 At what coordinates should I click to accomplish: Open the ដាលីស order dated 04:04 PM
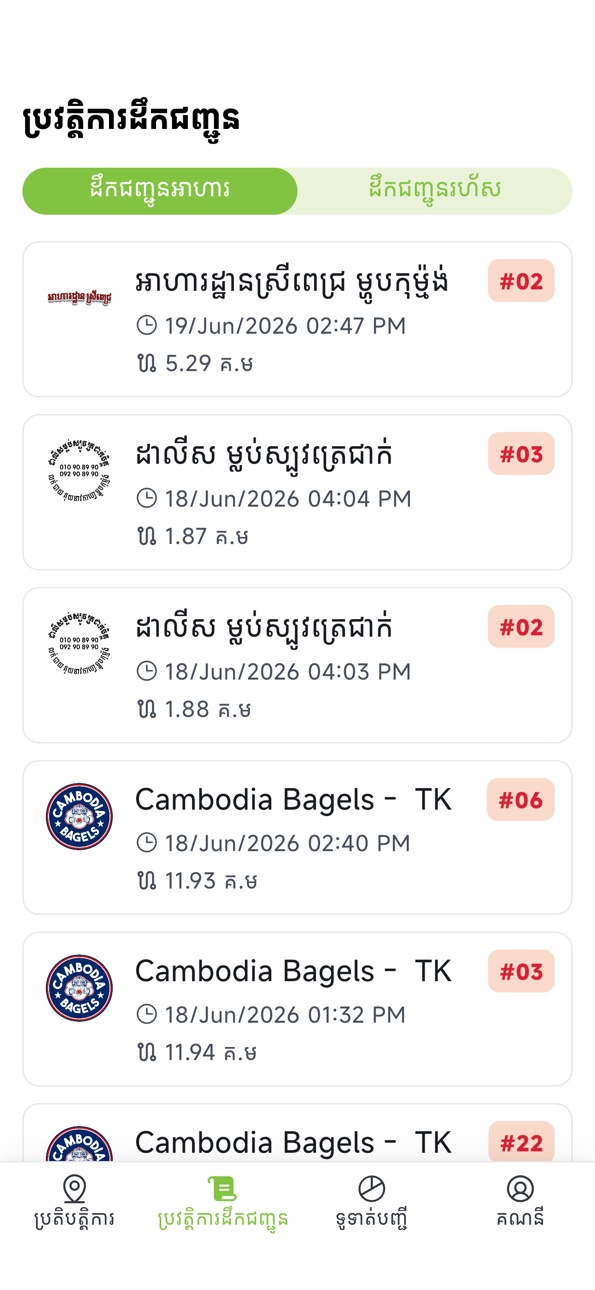click(x=297, y=492)
